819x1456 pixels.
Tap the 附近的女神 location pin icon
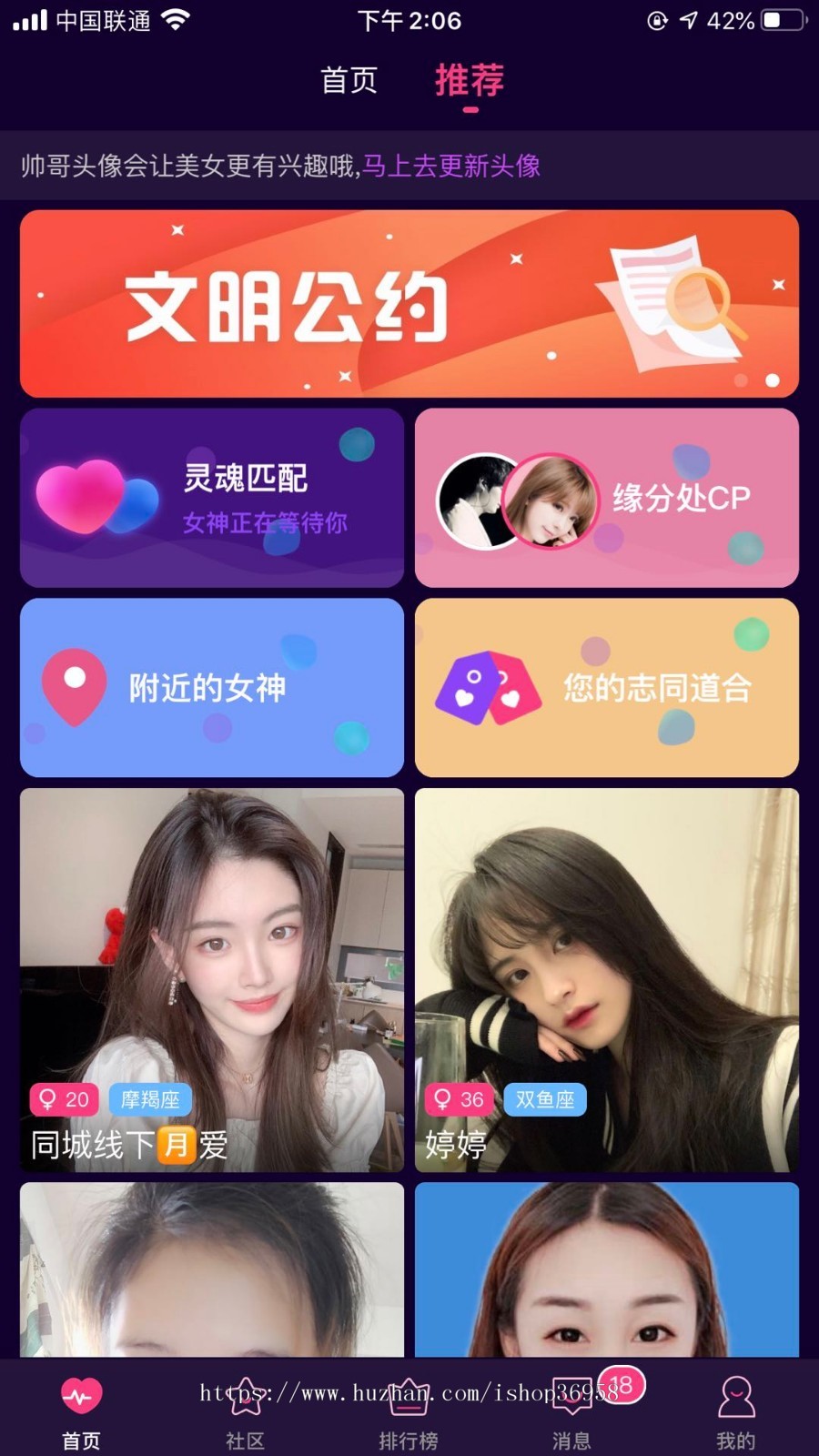73,687
